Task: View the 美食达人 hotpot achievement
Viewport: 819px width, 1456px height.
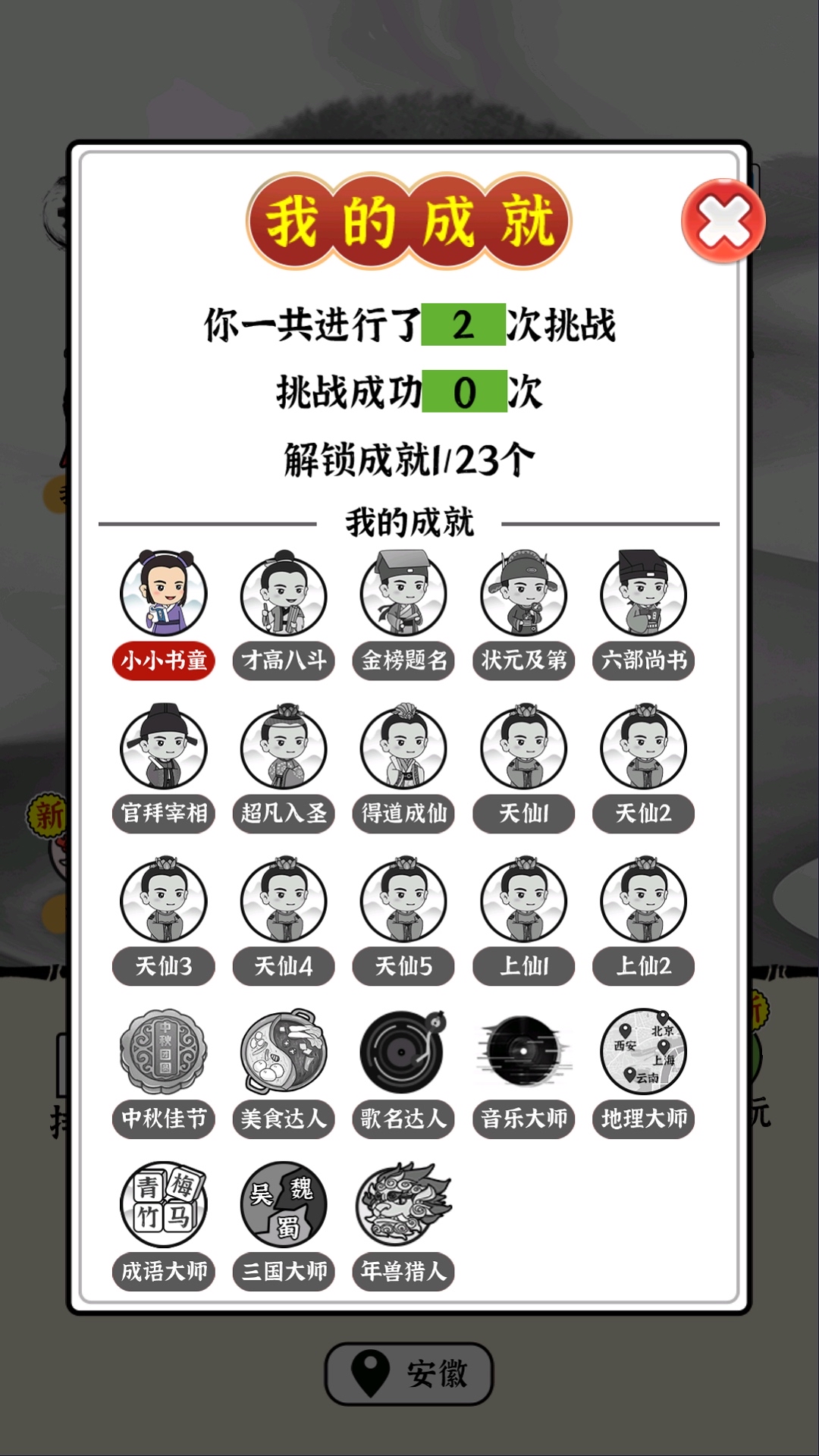Action: pos(284,1052)
